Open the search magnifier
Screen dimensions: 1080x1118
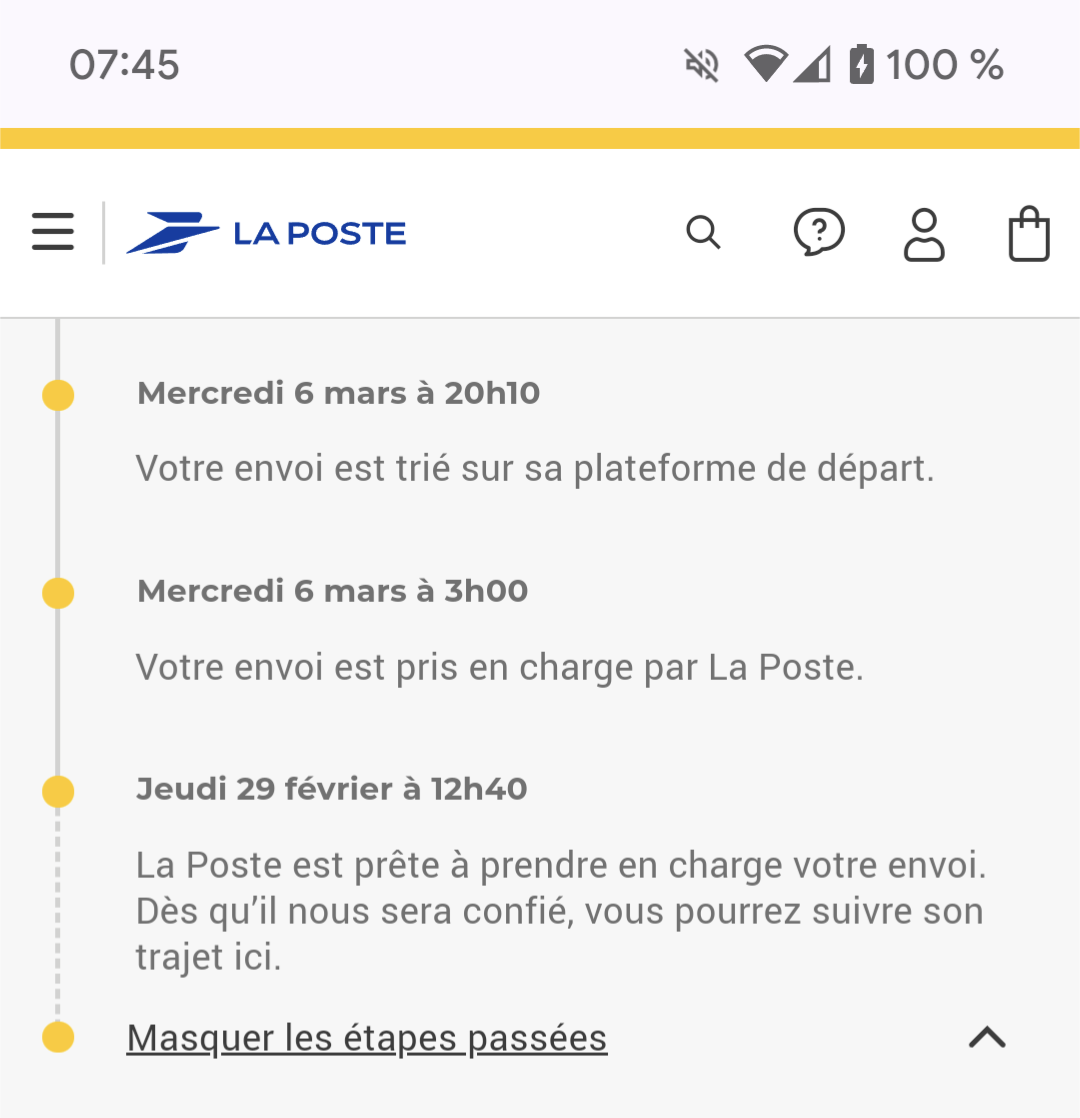[703, 233]
